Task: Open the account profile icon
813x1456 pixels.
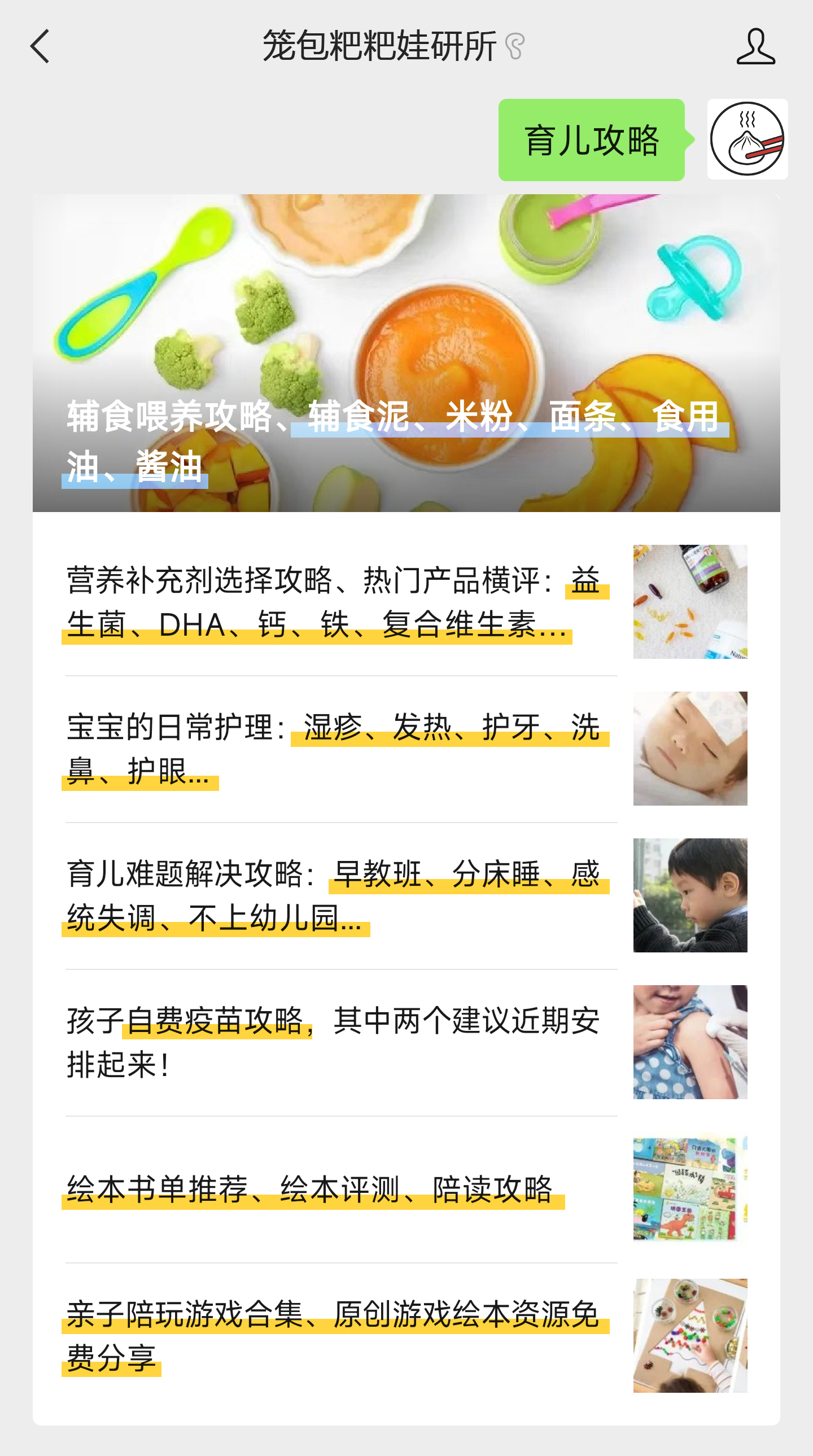Action: (x=755, y=46)
